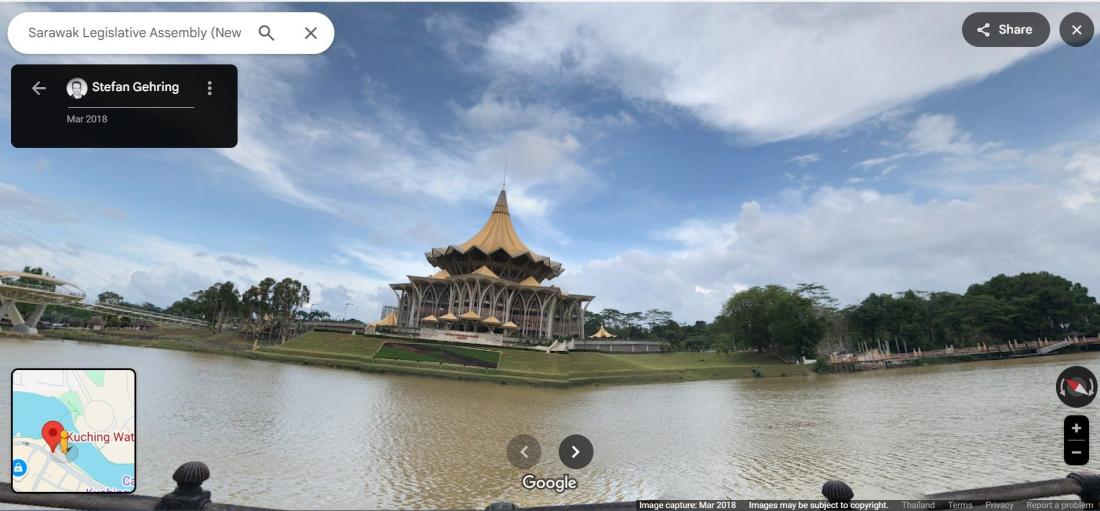The image size is (1100, 511).
Task: Go back using the arrow beside Stefan Gehring
Action: (39, 88)
